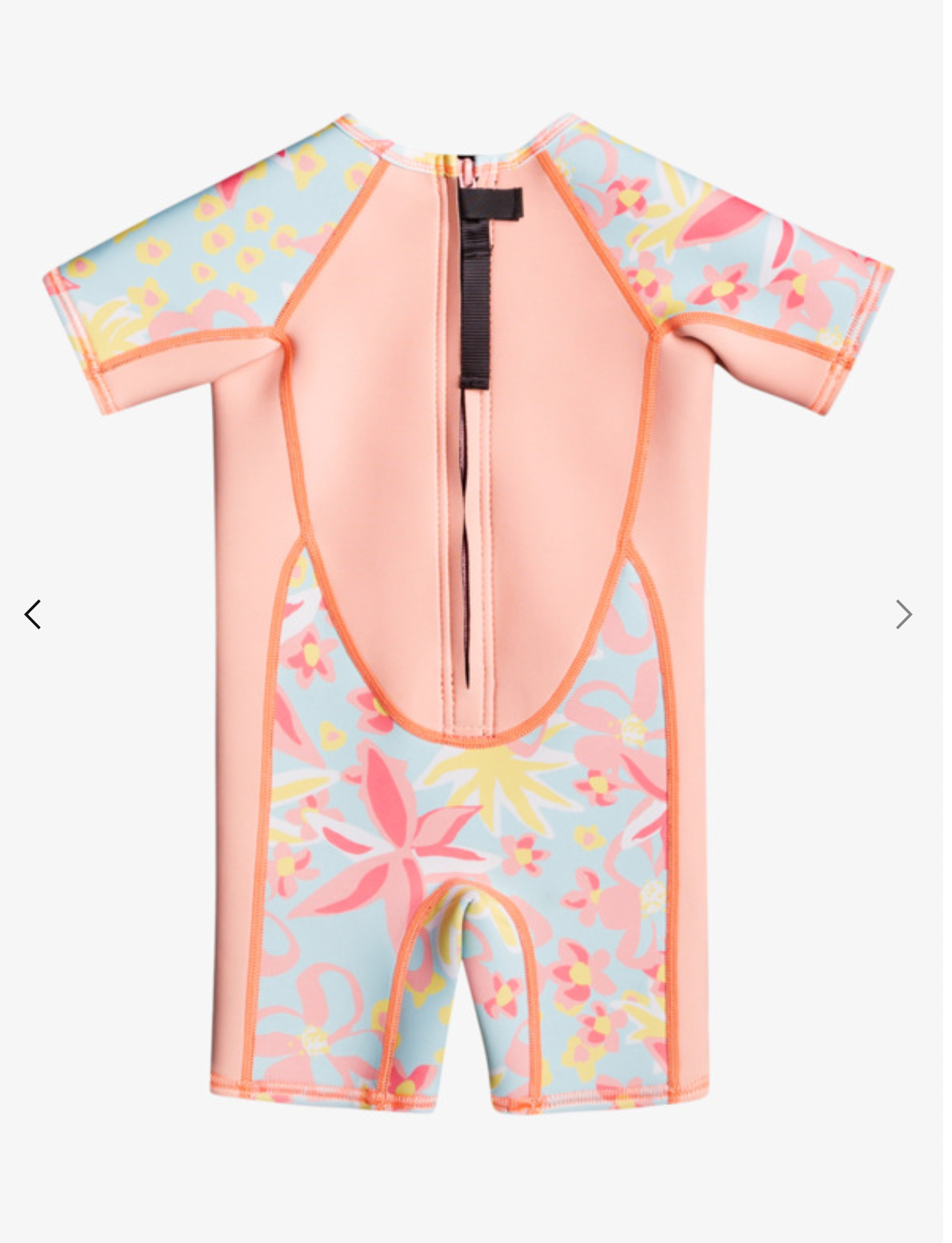
Task: Go to the previous product image
Action: point(32,614)
